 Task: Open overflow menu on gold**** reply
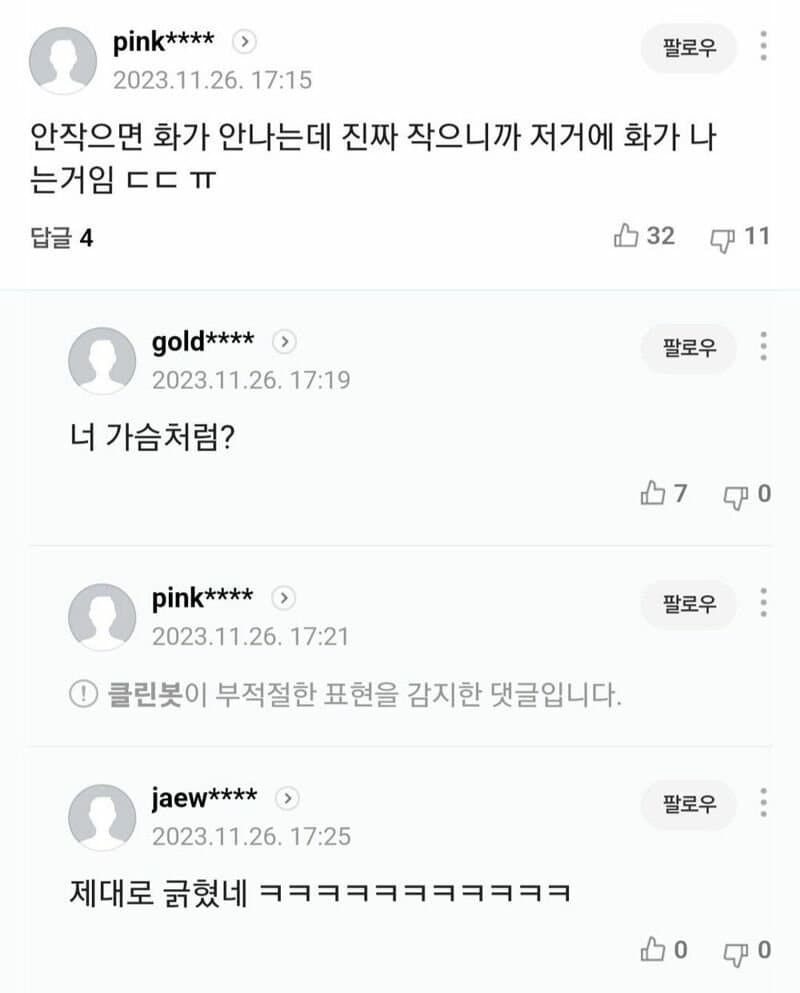coord(763,346)
